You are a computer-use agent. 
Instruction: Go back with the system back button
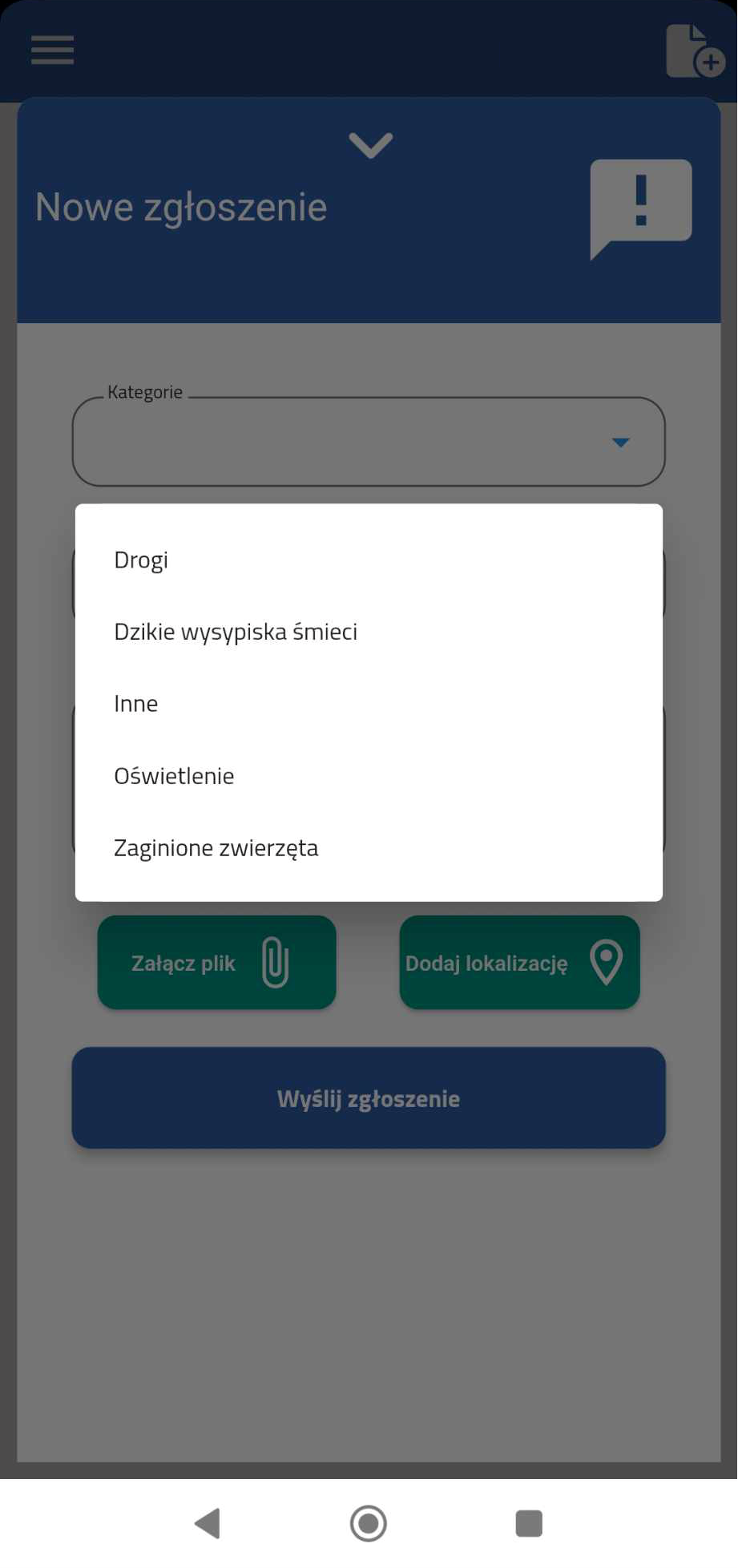[208, 1523]
